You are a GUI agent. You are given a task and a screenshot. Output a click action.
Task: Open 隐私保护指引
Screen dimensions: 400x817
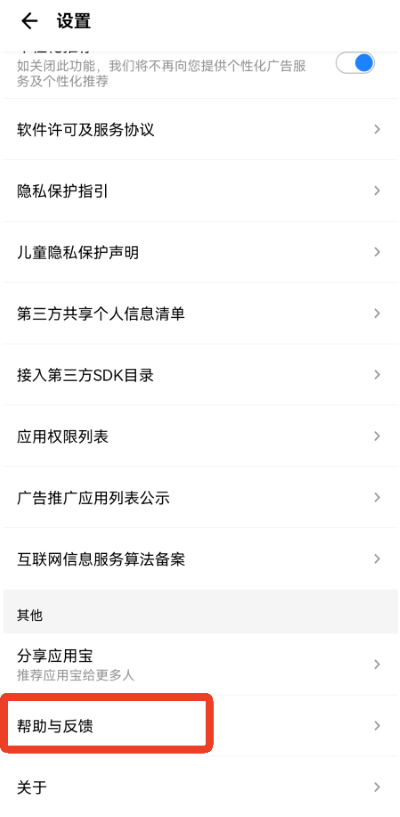[200, 191]
